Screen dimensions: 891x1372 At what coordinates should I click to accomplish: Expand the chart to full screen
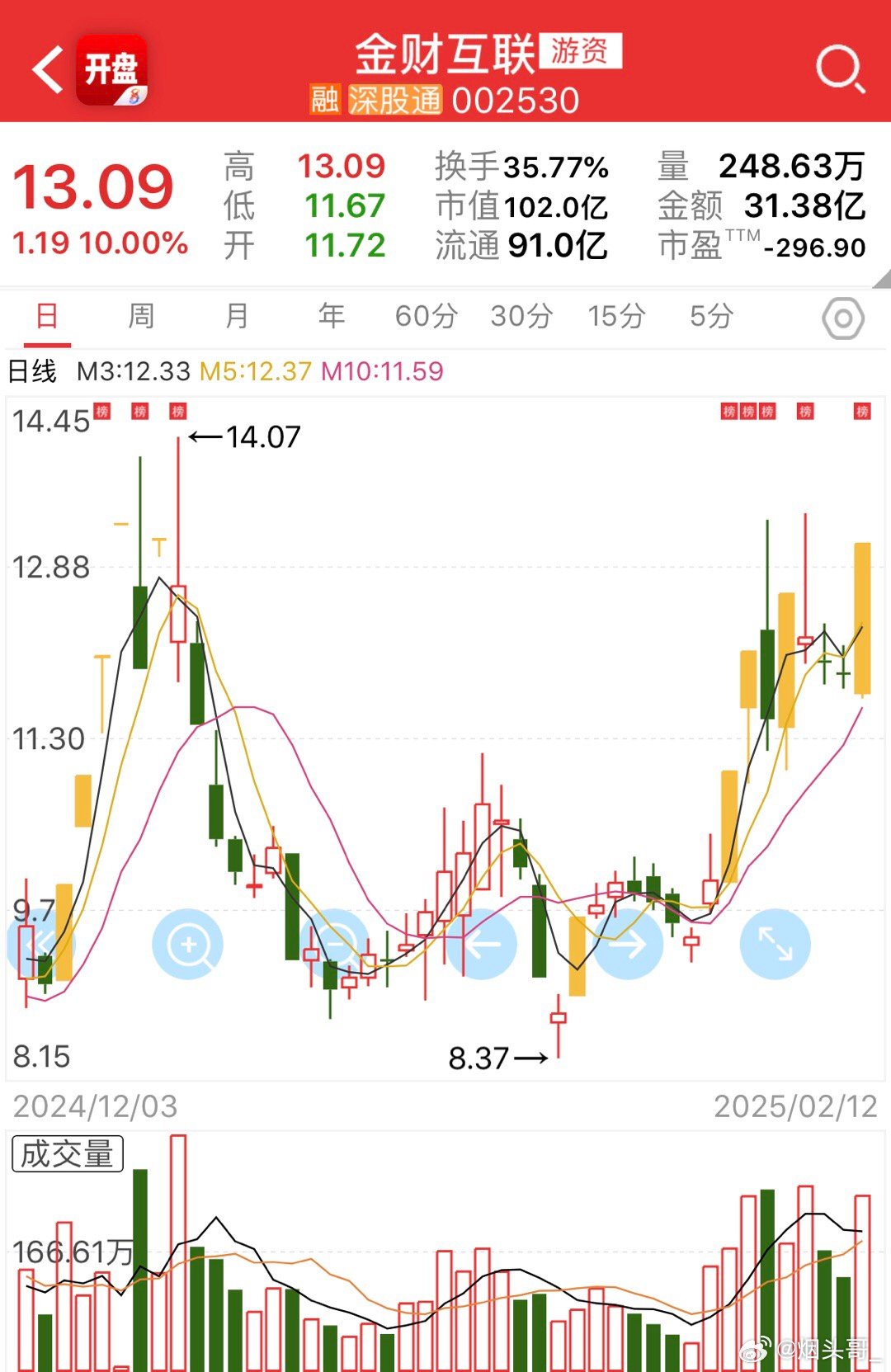coord(775,944)
